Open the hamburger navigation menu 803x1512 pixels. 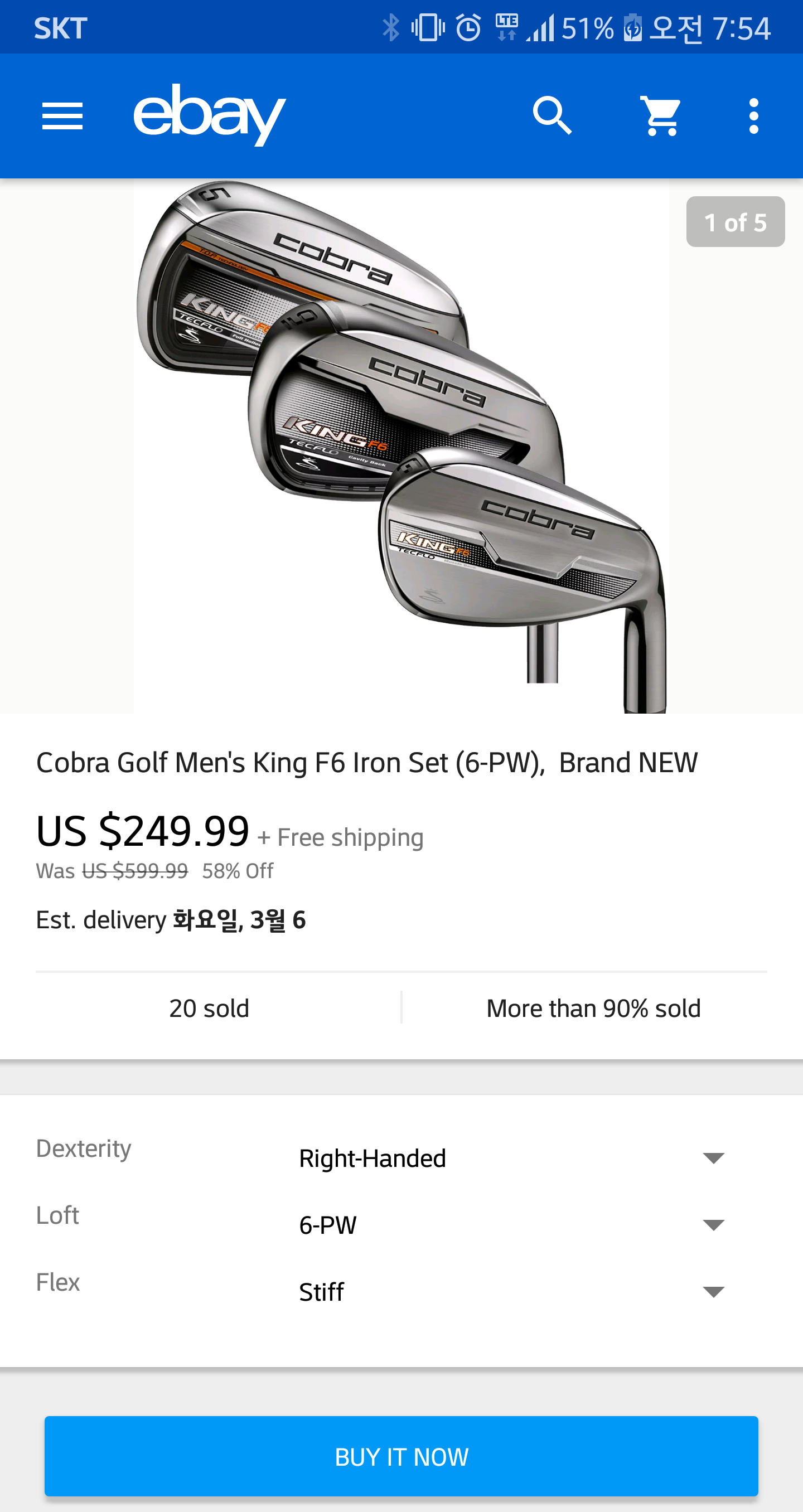pos(62,116)
